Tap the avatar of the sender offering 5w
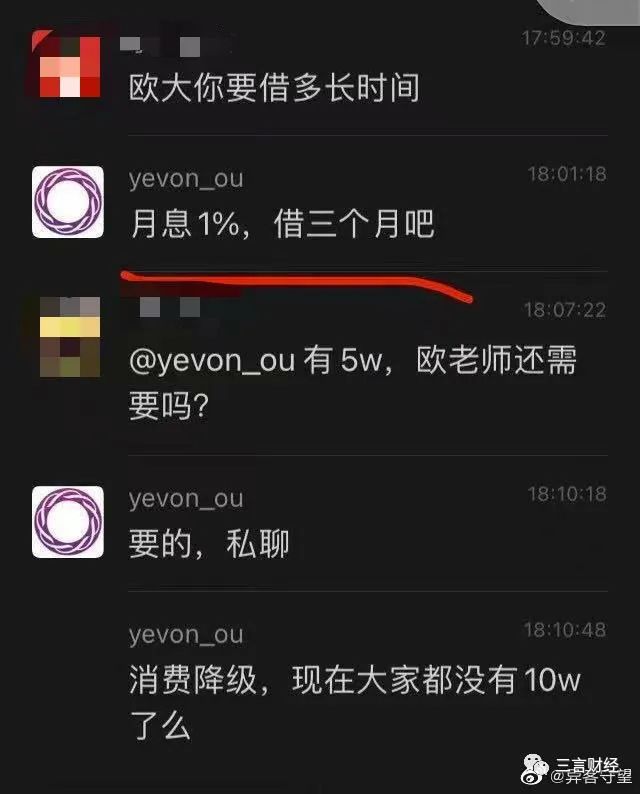This screenshot has width=640, height=794. click(x=67, y=341)
